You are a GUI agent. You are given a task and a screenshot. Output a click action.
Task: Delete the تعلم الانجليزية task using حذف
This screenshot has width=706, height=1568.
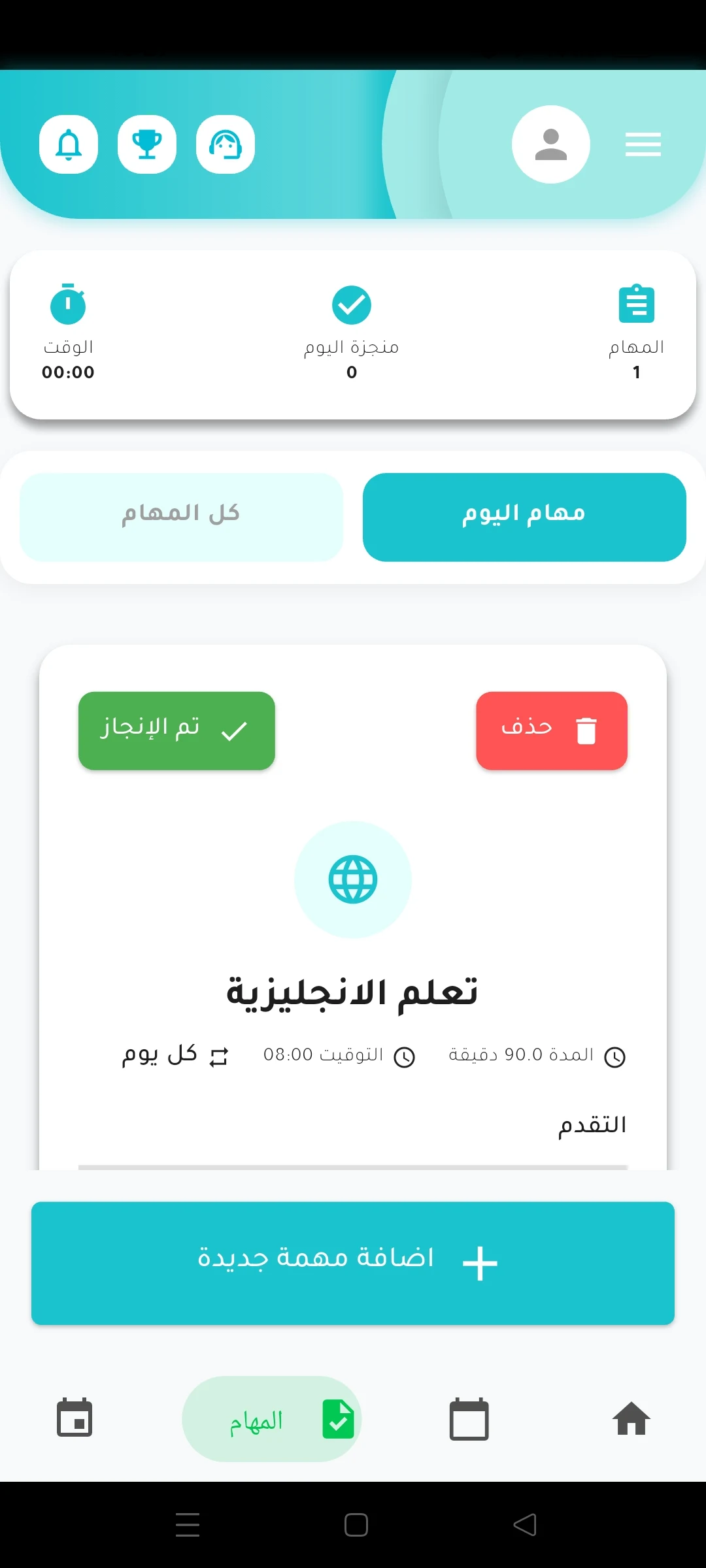coord(552,730)
